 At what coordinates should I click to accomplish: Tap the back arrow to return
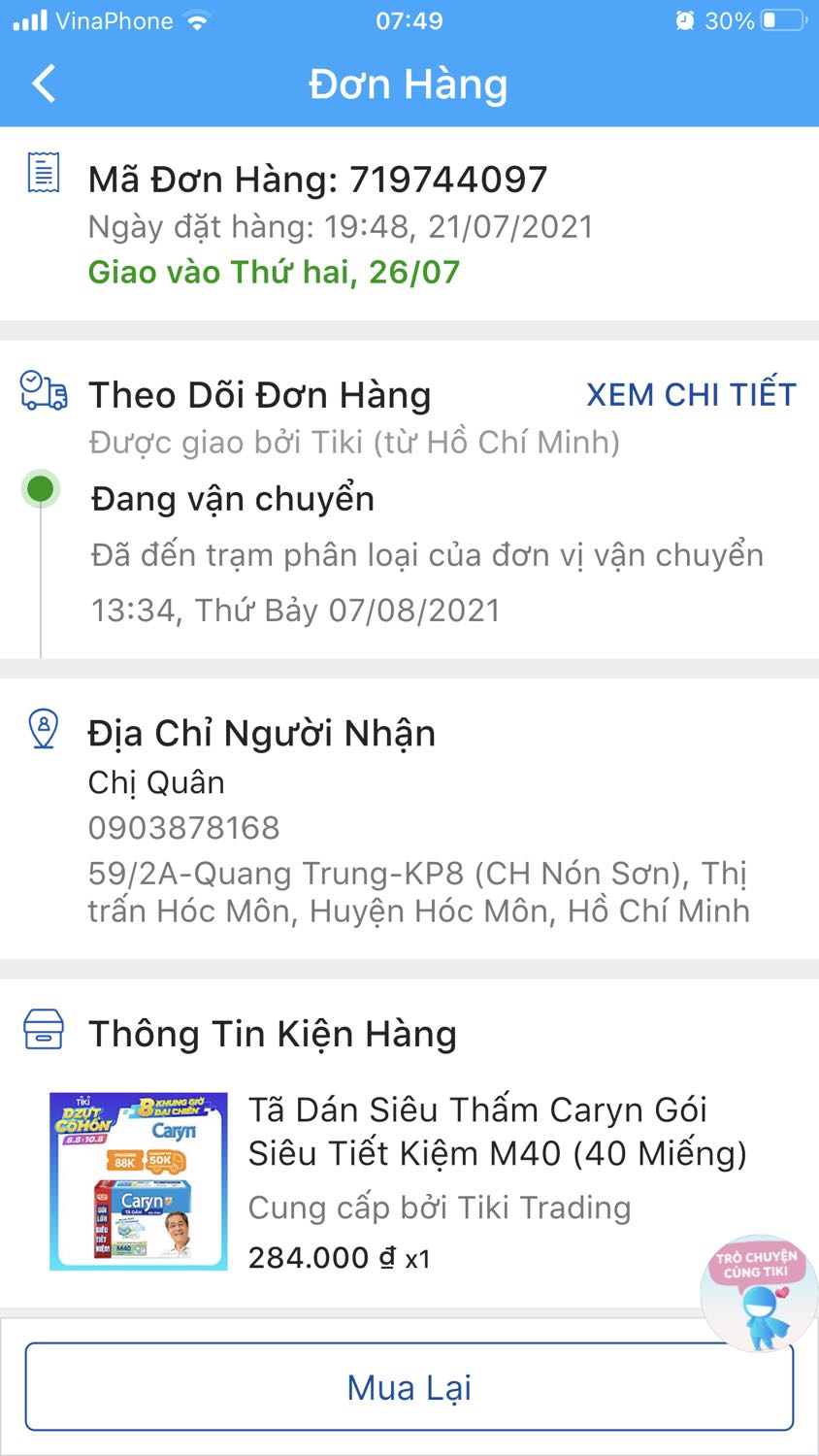pyautogui.click(x=43, y=83)
